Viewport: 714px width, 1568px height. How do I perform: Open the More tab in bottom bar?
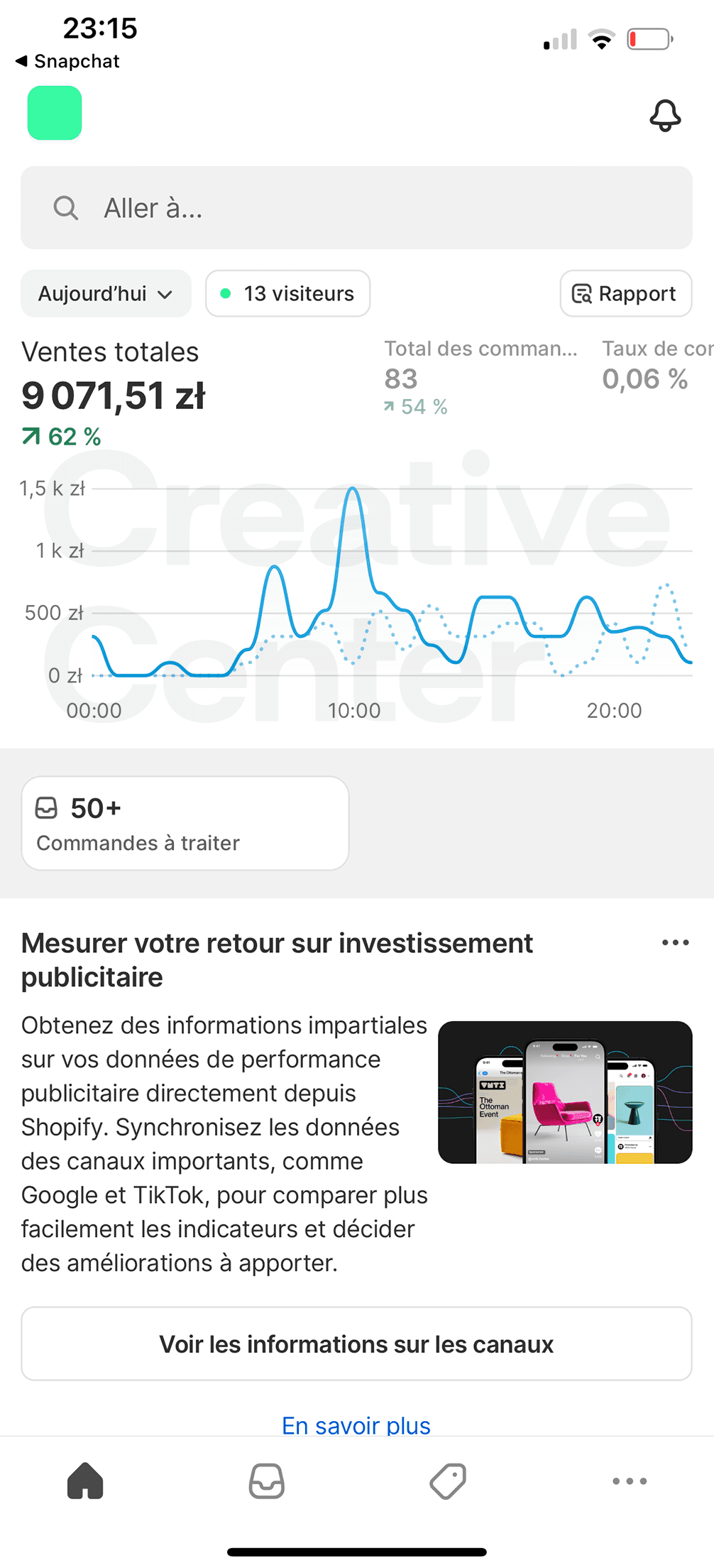[x=630, y=1481]
